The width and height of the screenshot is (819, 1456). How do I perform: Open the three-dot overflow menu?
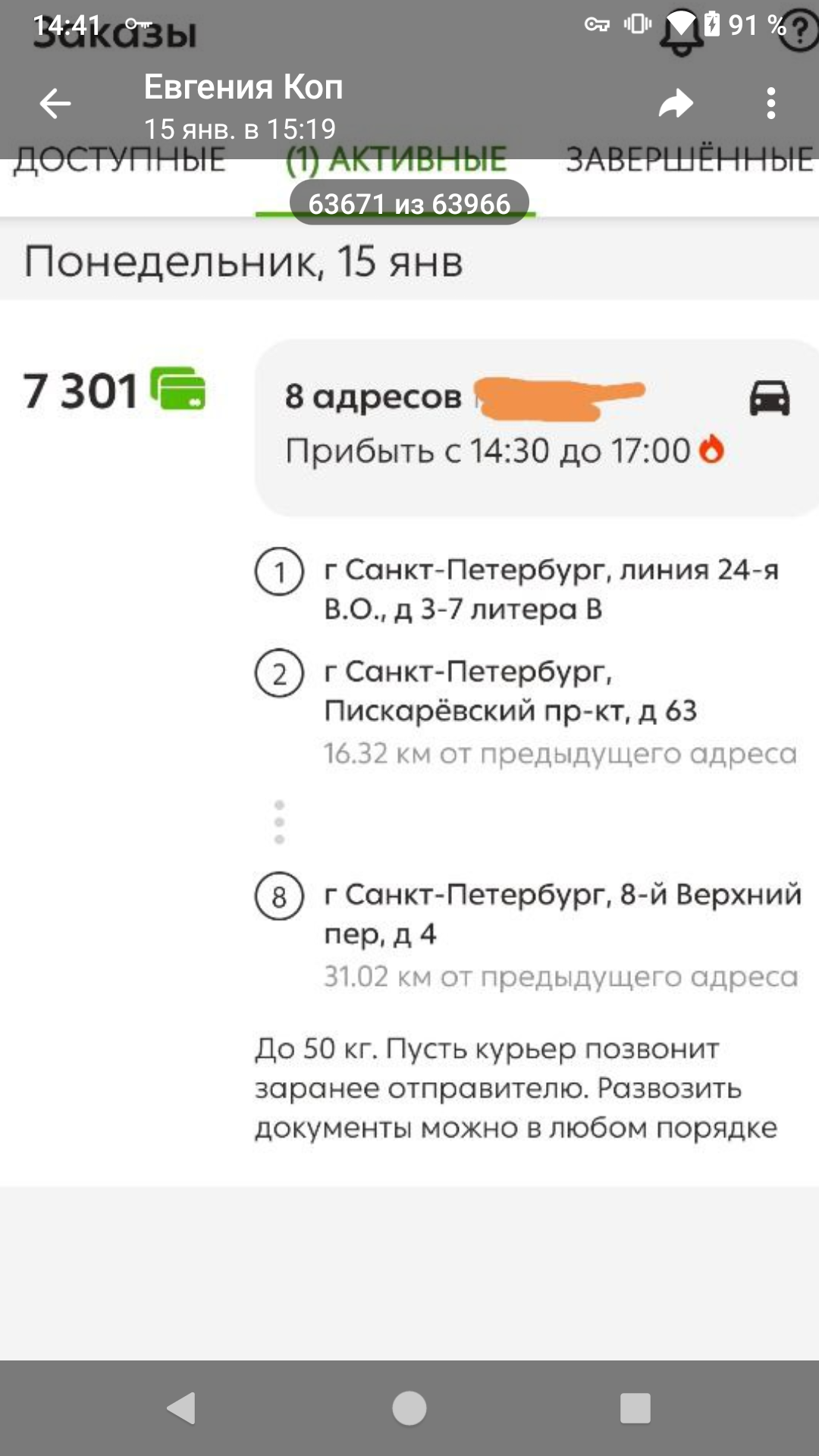pyautogui.click(x=770, y=104)
